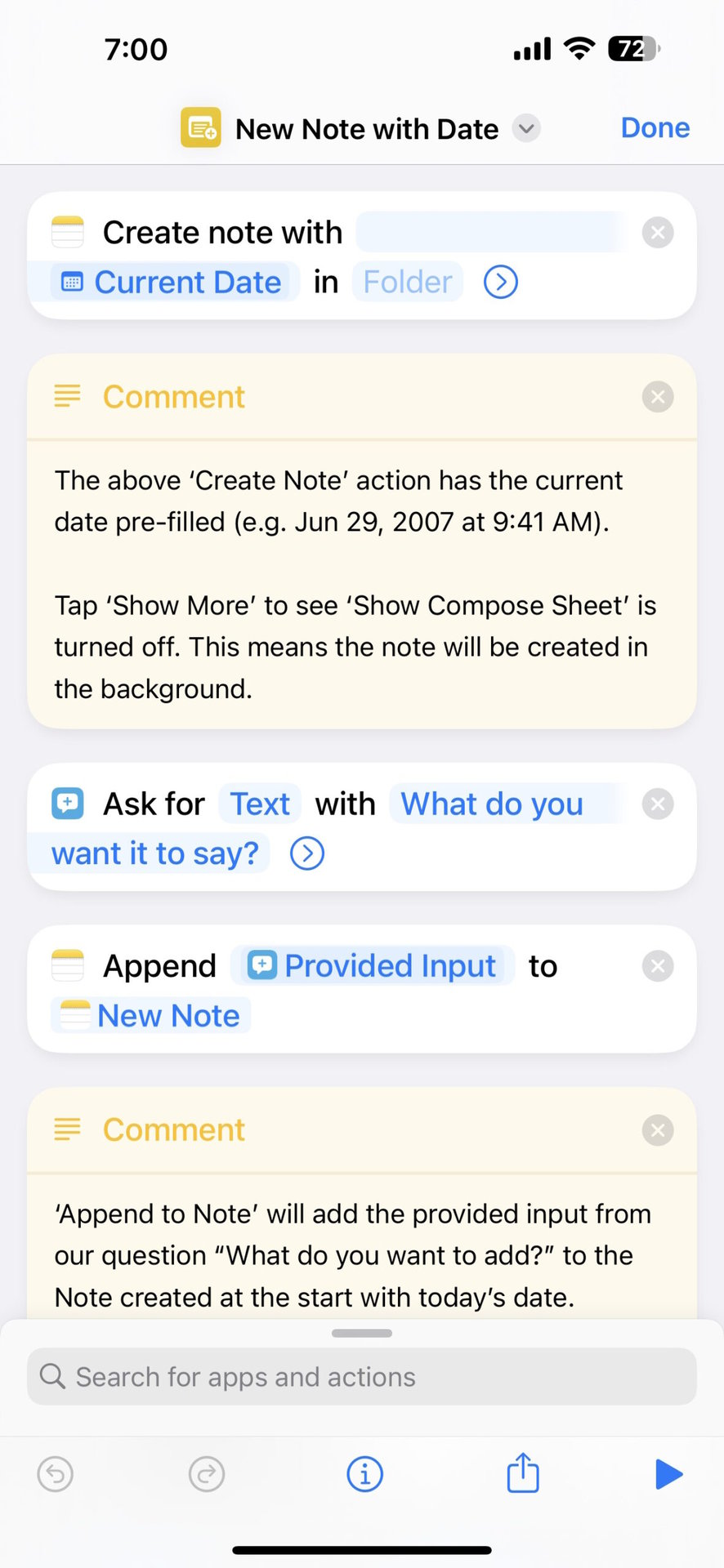Open shortcut info details

point(364,1474)
